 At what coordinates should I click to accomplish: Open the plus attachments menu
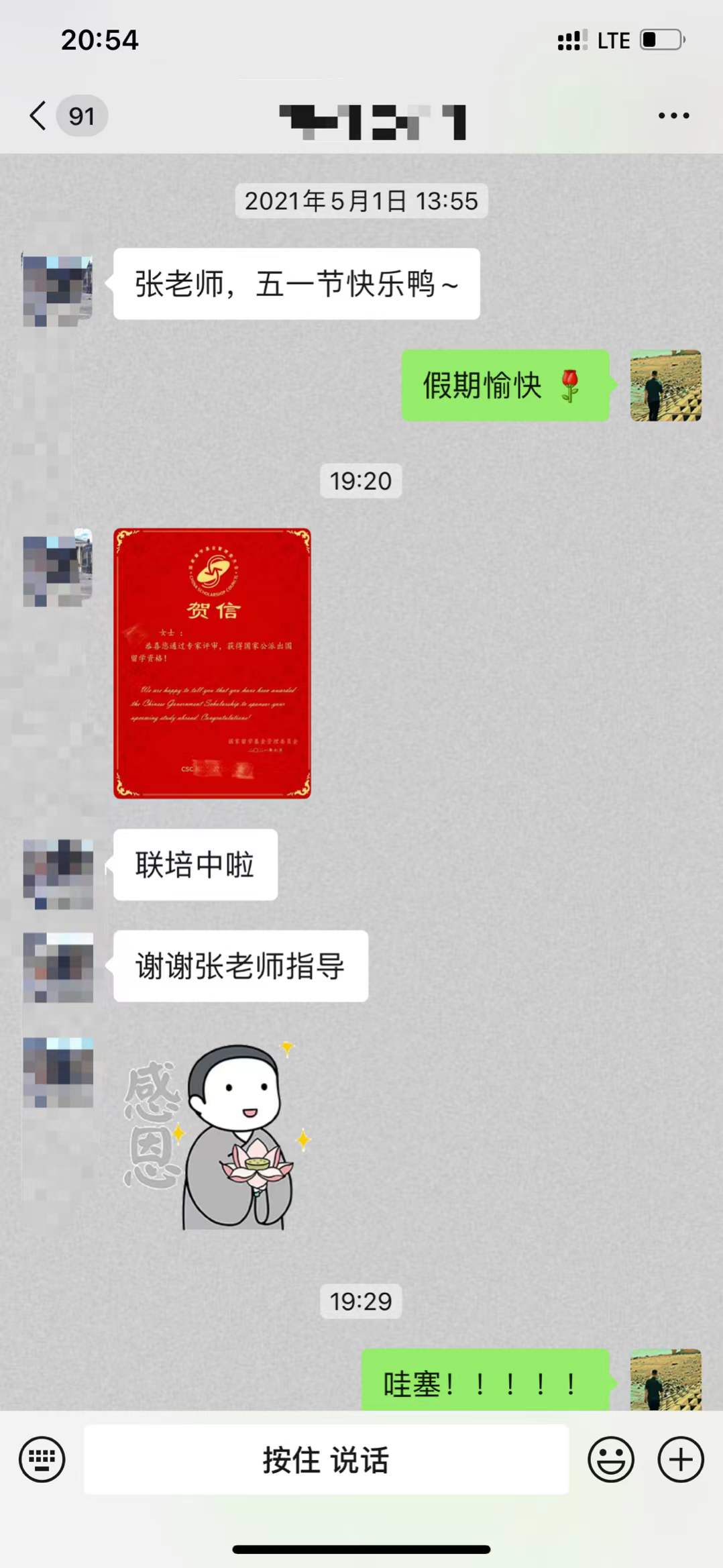click(x=680, y=1459)
